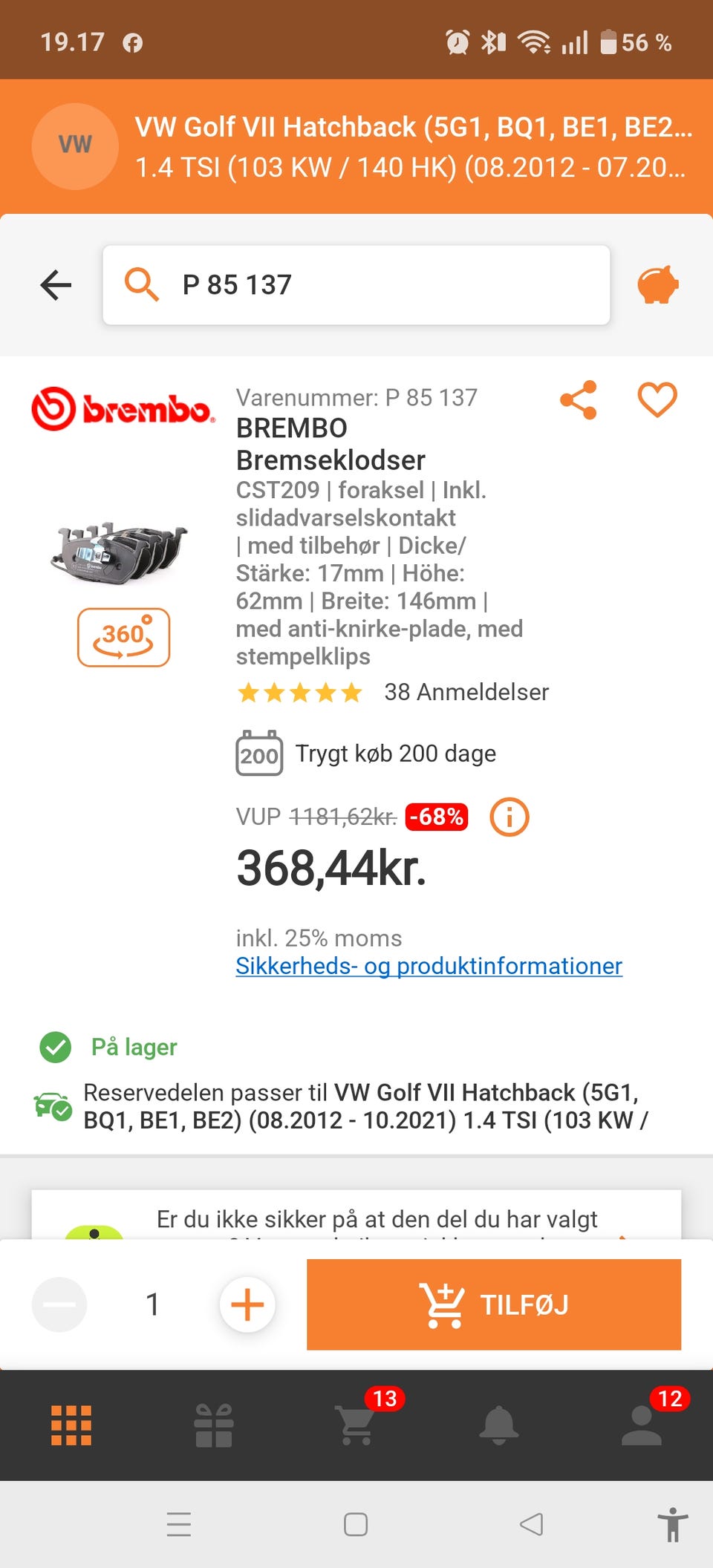The width and height of the screenshot is (713, 1568).
Task: Expand the vehicle header VW Golf VII
Action: click(x=356, y=146)
